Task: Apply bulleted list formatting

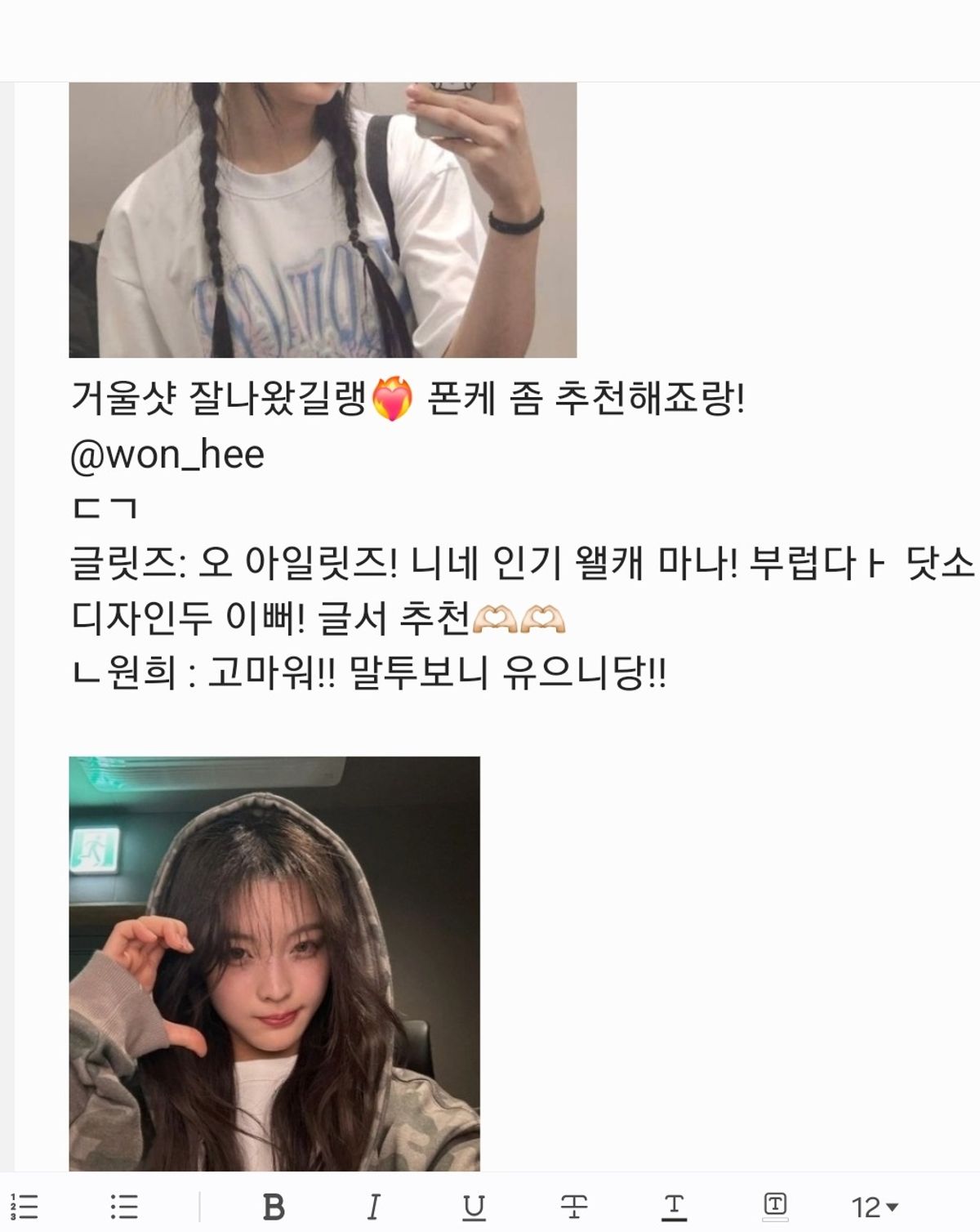Action: click(x=124, y=1206)
